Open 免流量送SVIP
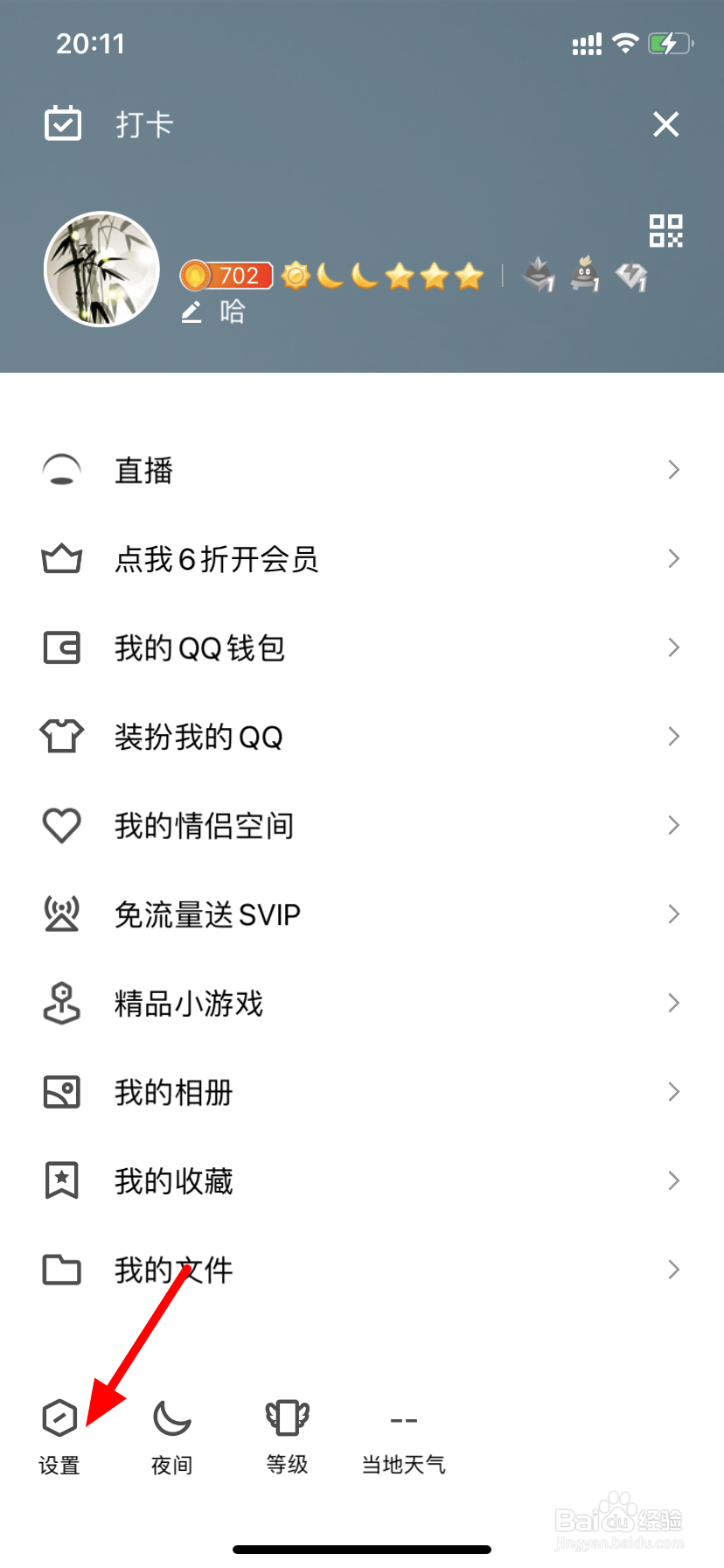 362,914
